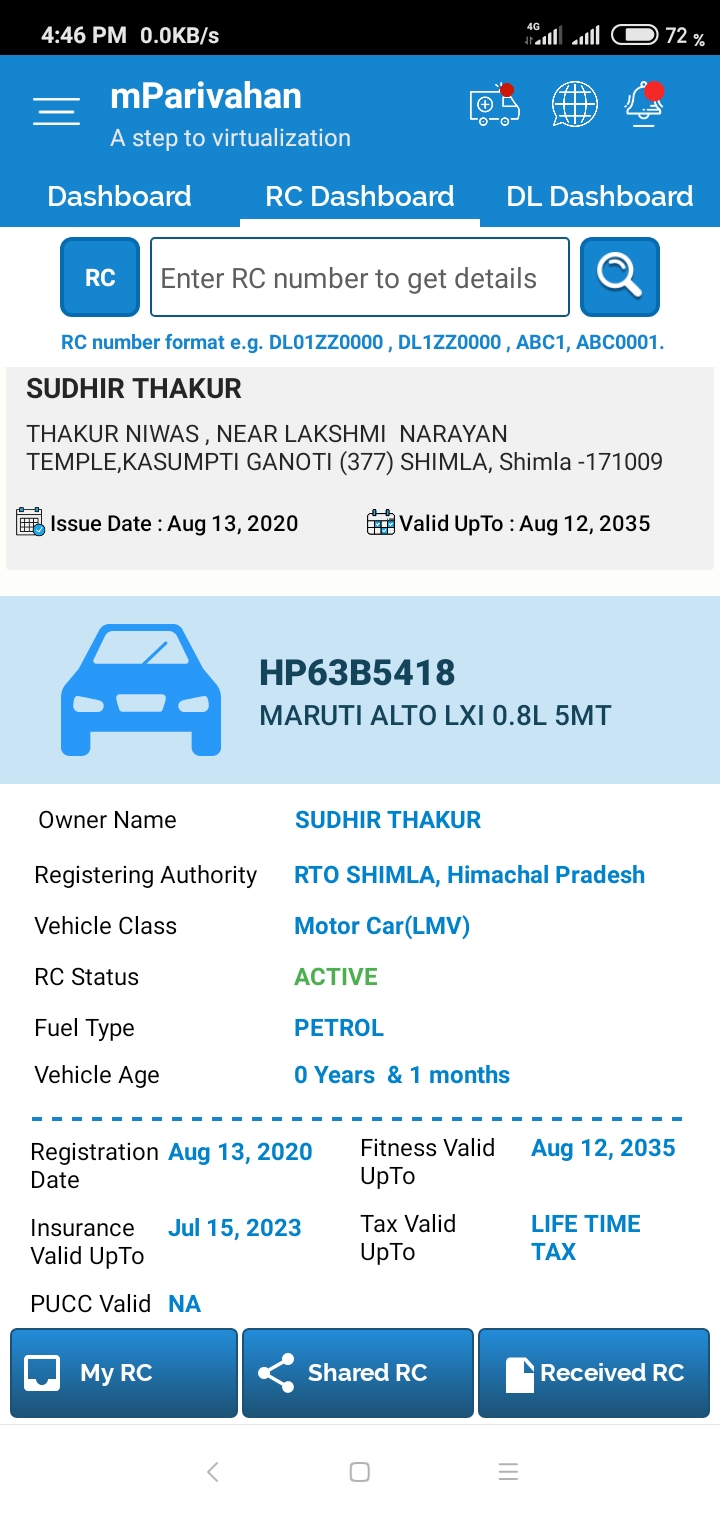Select the RC Dashboard tab
This screenshot has width=720, height=1520.
click(x=360, y=196)
